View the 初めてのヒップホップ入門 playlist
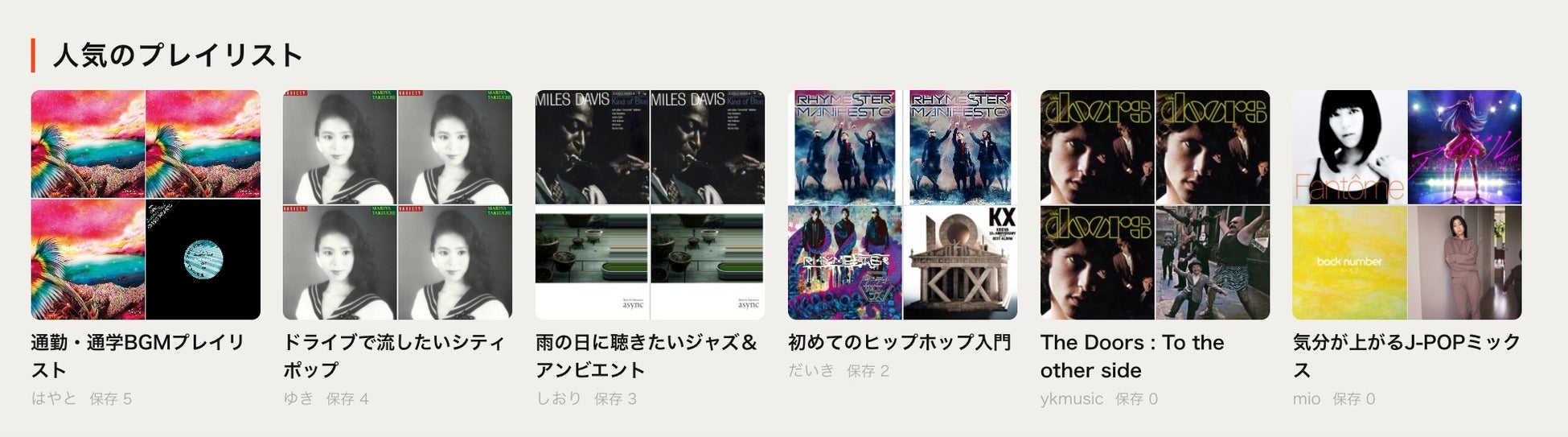Screen dimensions: 1568x437 click(902, 204)
